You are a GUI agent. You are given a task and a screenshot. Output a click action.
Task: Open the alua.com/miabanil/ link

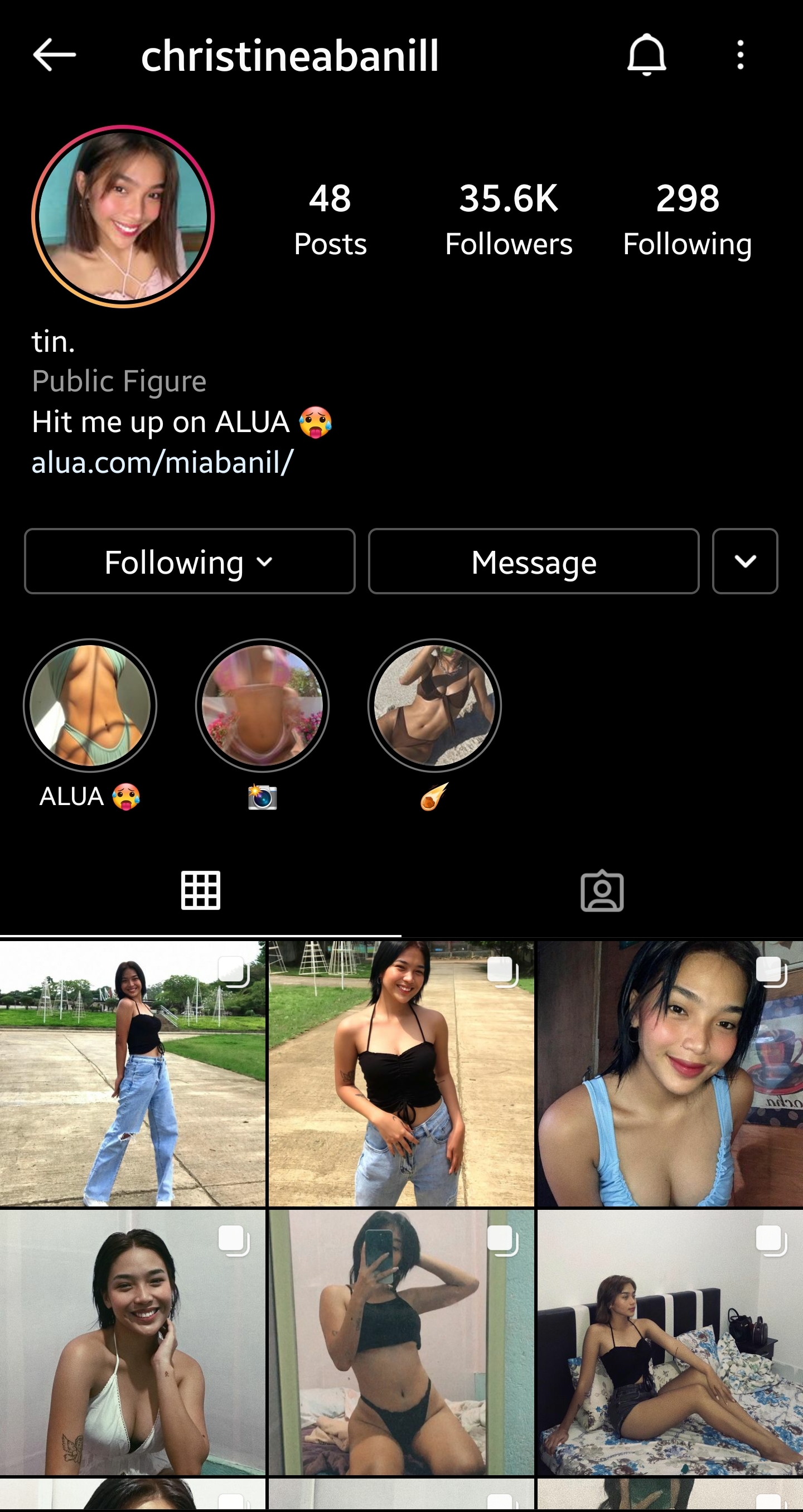pos(162,463)
